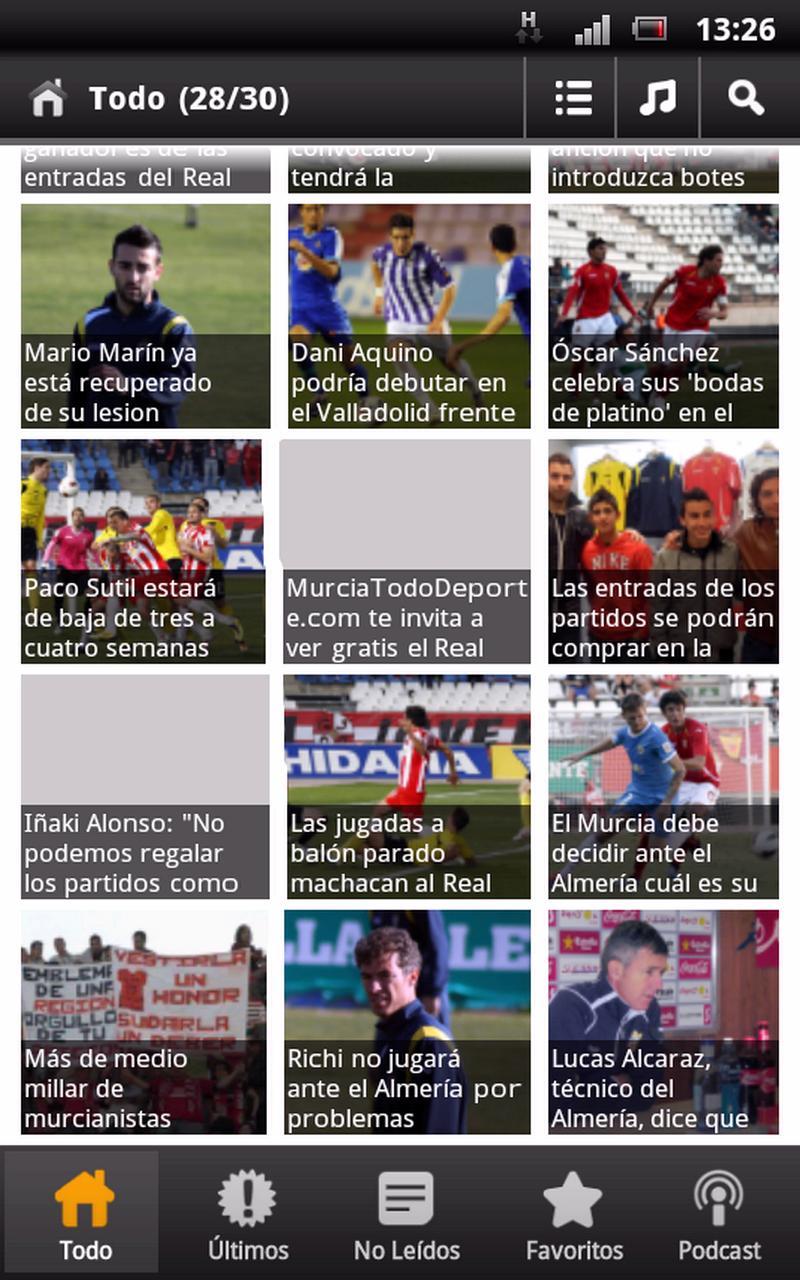
Task: Tap the Iñaki Alonso quote article
Action: (144, 785)
